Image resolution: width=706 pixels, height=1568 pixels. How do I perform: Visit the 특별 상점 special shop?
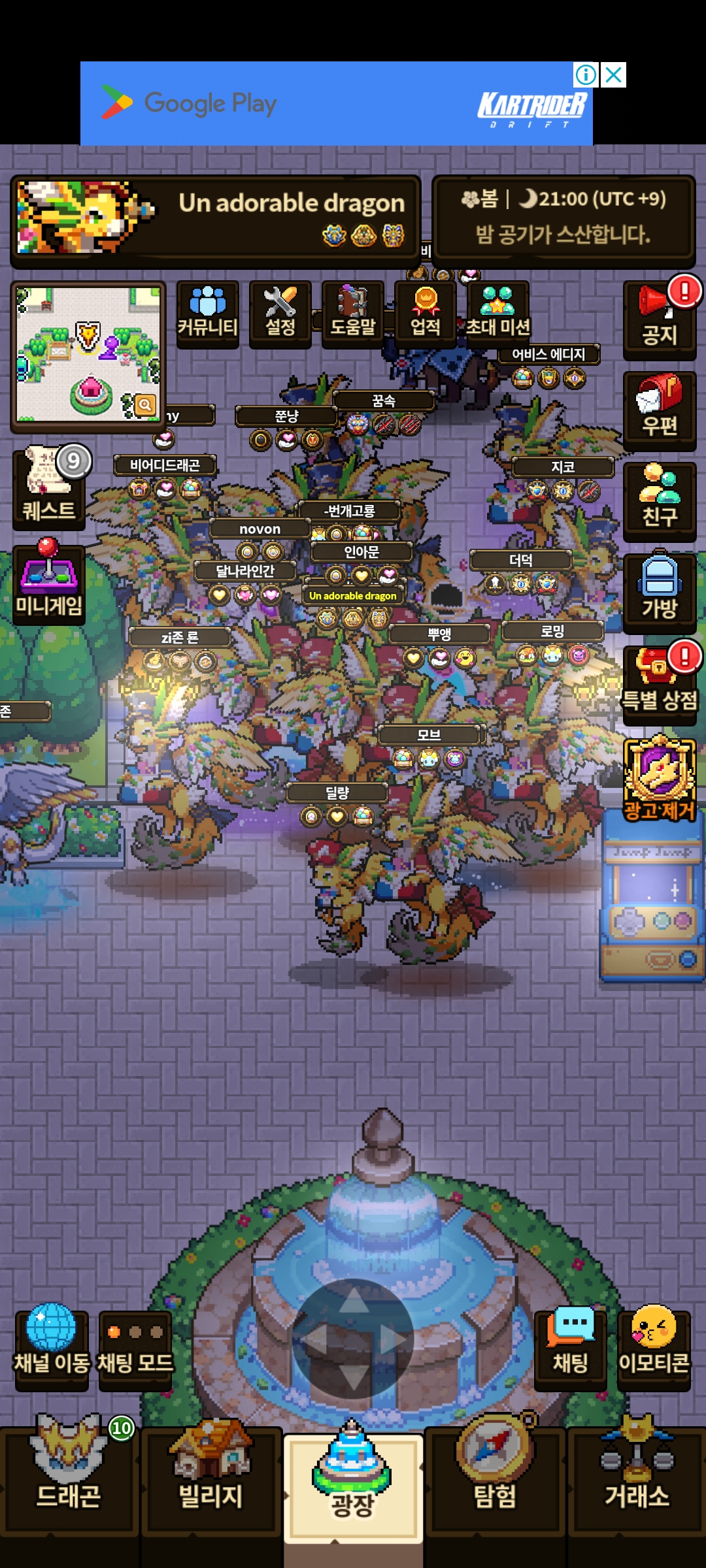pos(659,684)
